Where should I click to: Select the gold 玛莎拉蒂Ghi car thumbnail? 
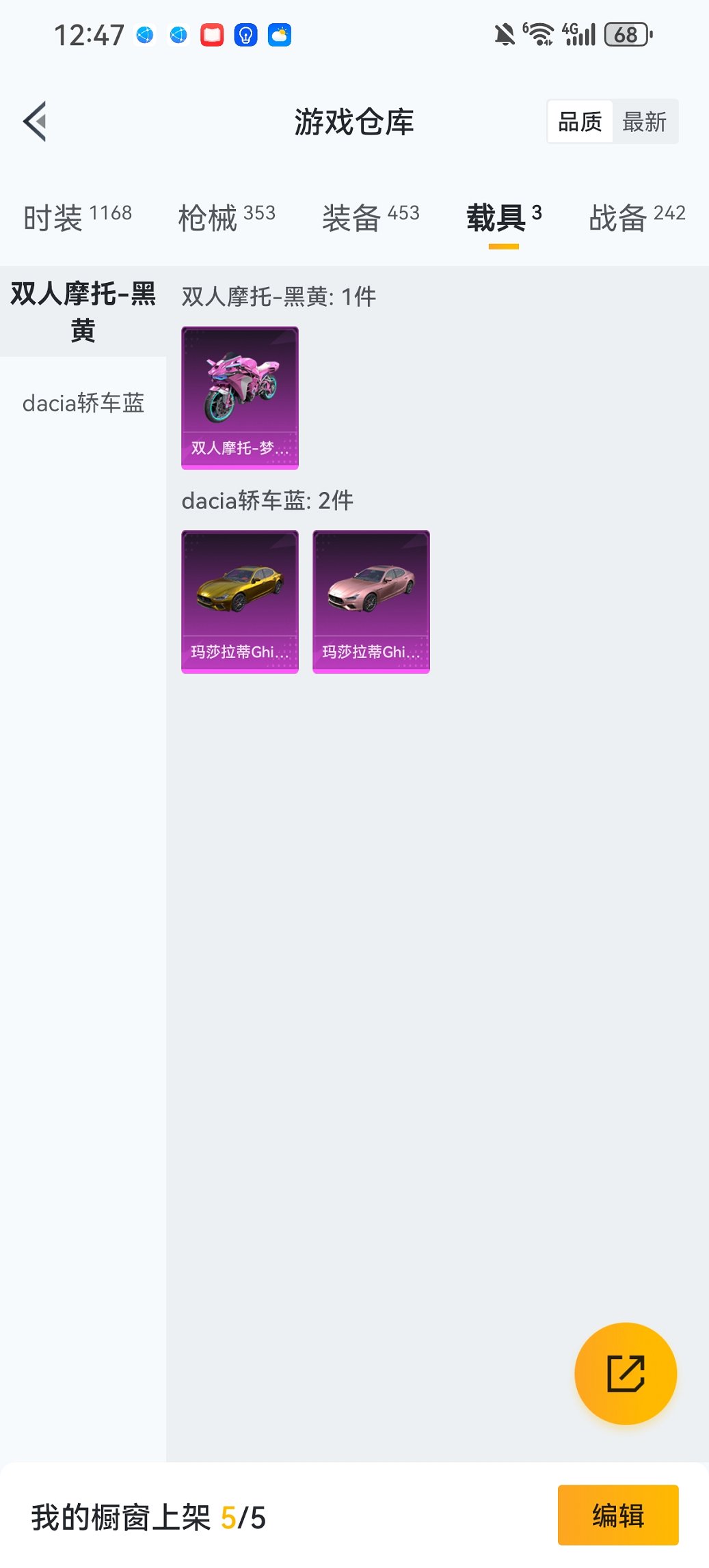(x=239, y=601)
